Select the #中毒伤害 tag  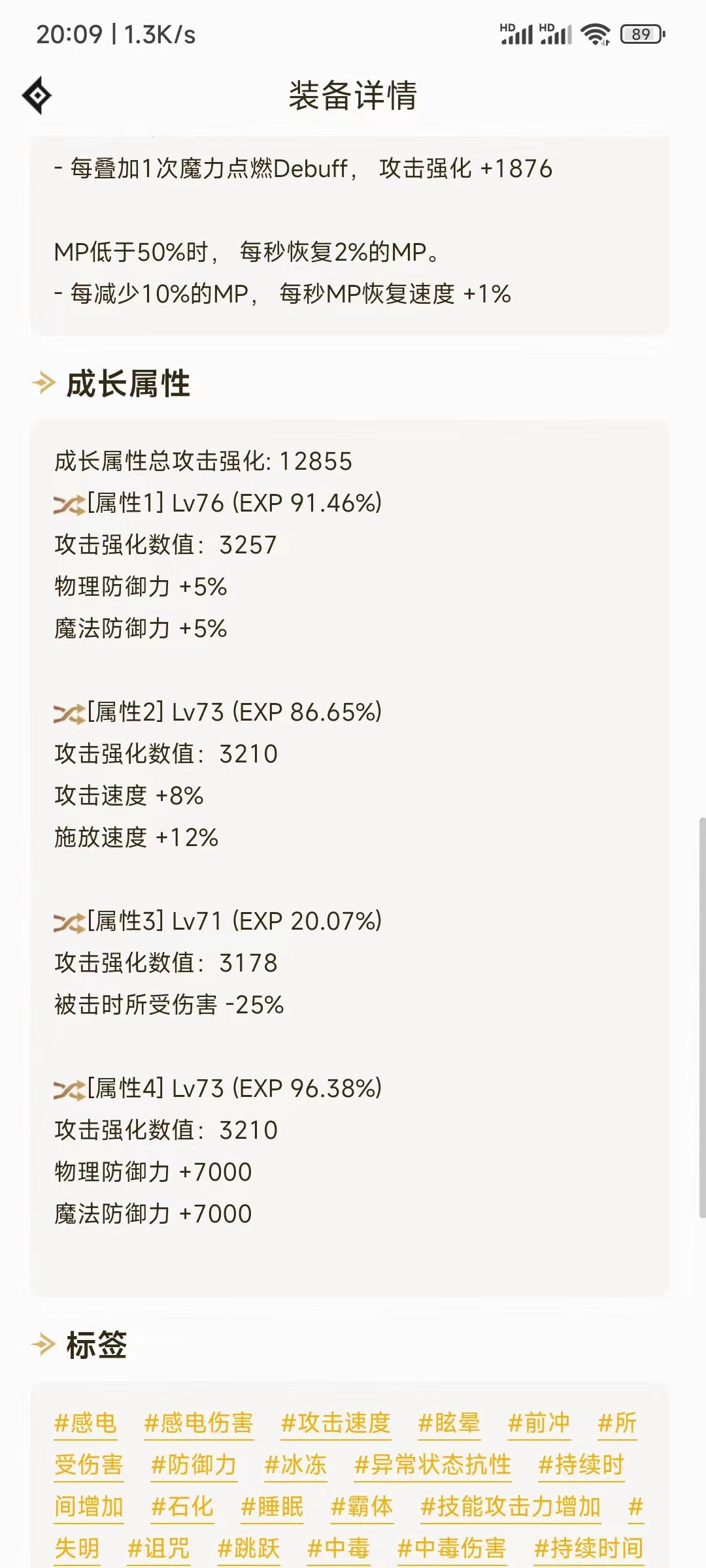(452, 1548)
